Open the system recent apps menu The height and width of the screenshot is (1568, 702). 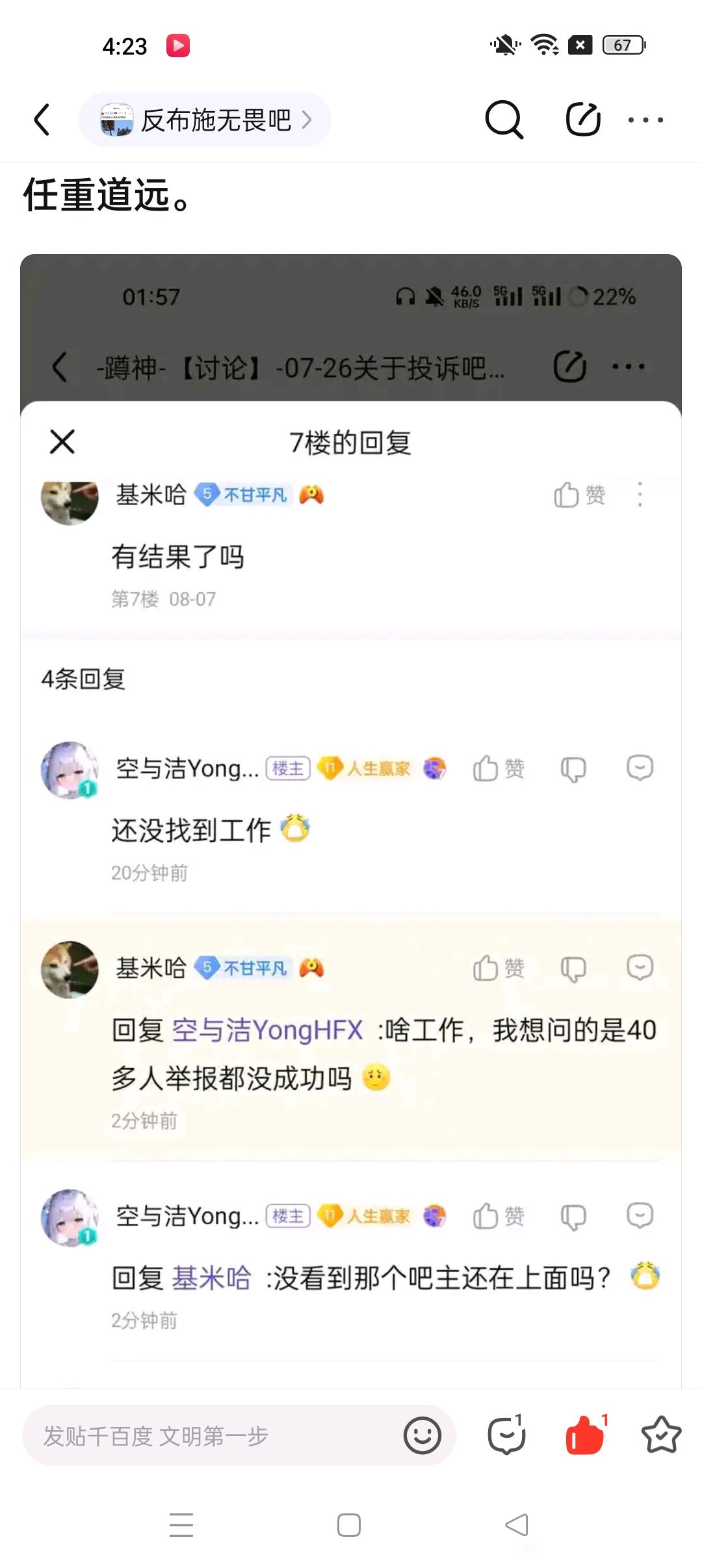pos(181,1525)
